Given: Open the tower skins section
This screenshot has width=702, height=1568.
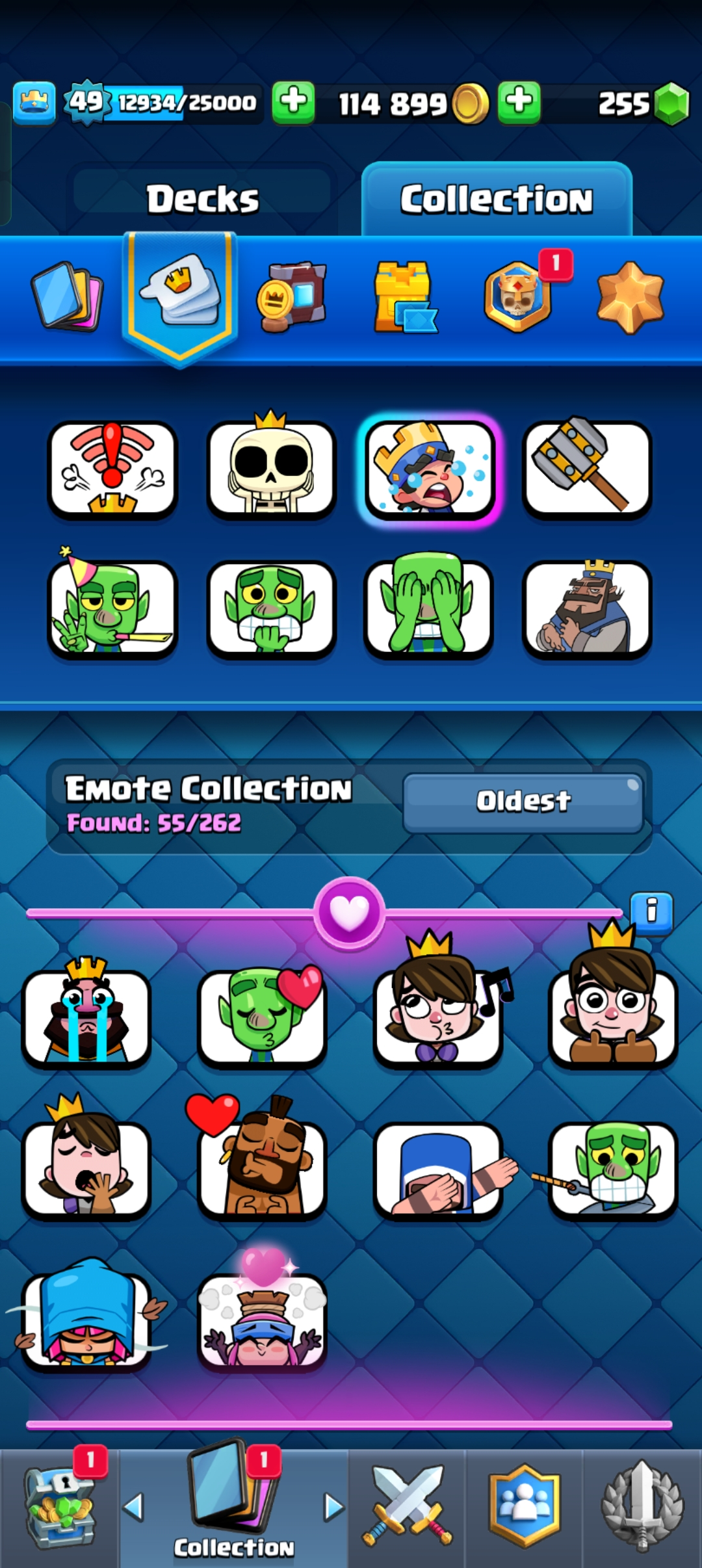Looking at the screenshot, I should tap(404, 297).
